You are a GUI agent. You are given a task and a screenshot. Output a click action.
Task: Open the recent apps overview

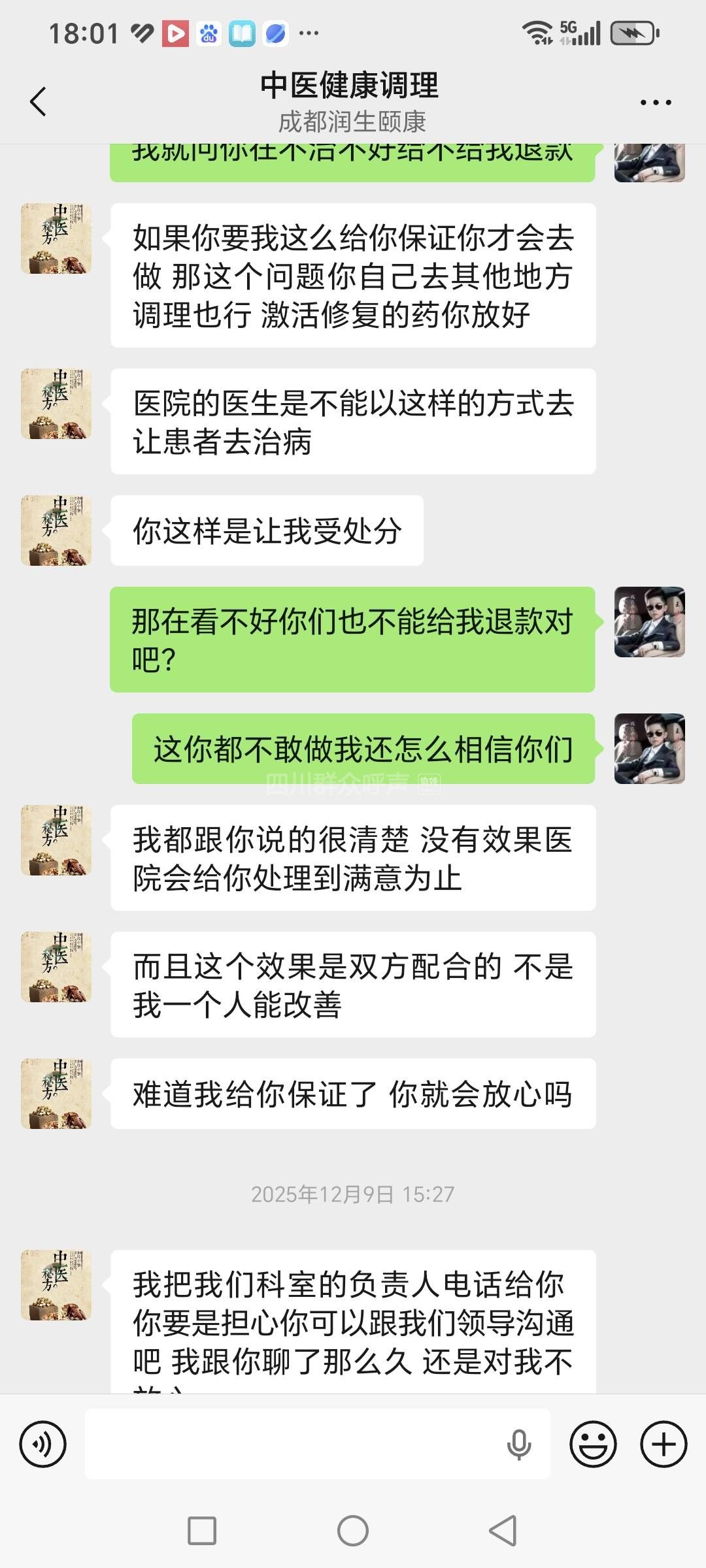pos(202,1530)
